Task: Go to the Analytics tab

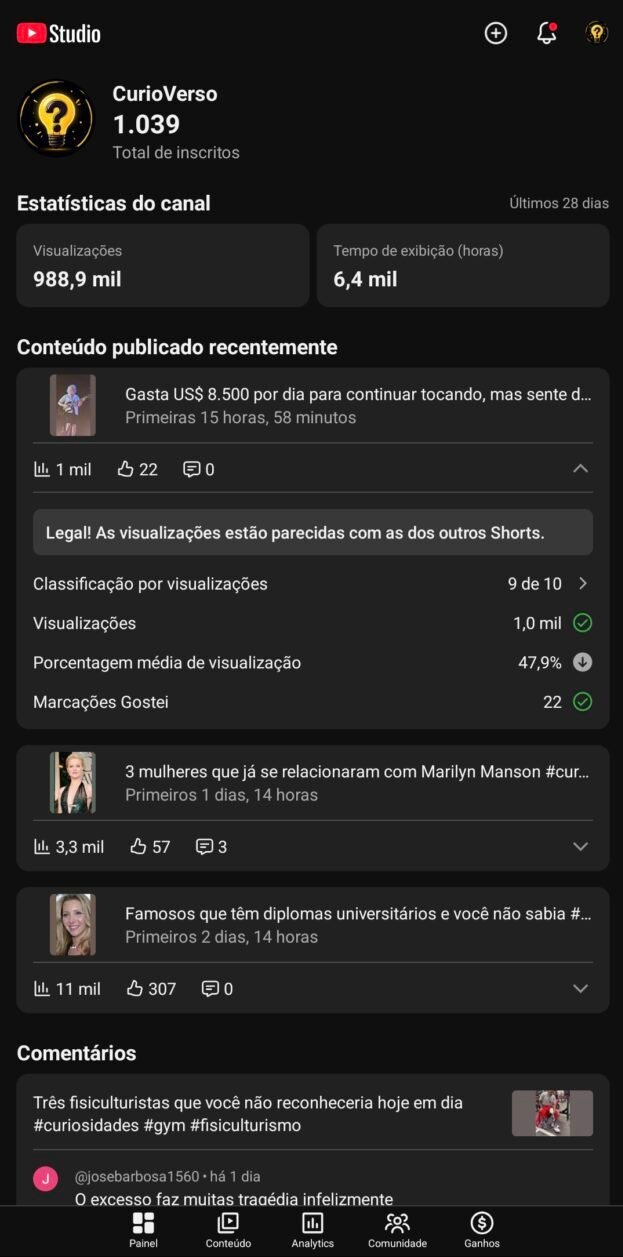Action: tap(312, 1230)
